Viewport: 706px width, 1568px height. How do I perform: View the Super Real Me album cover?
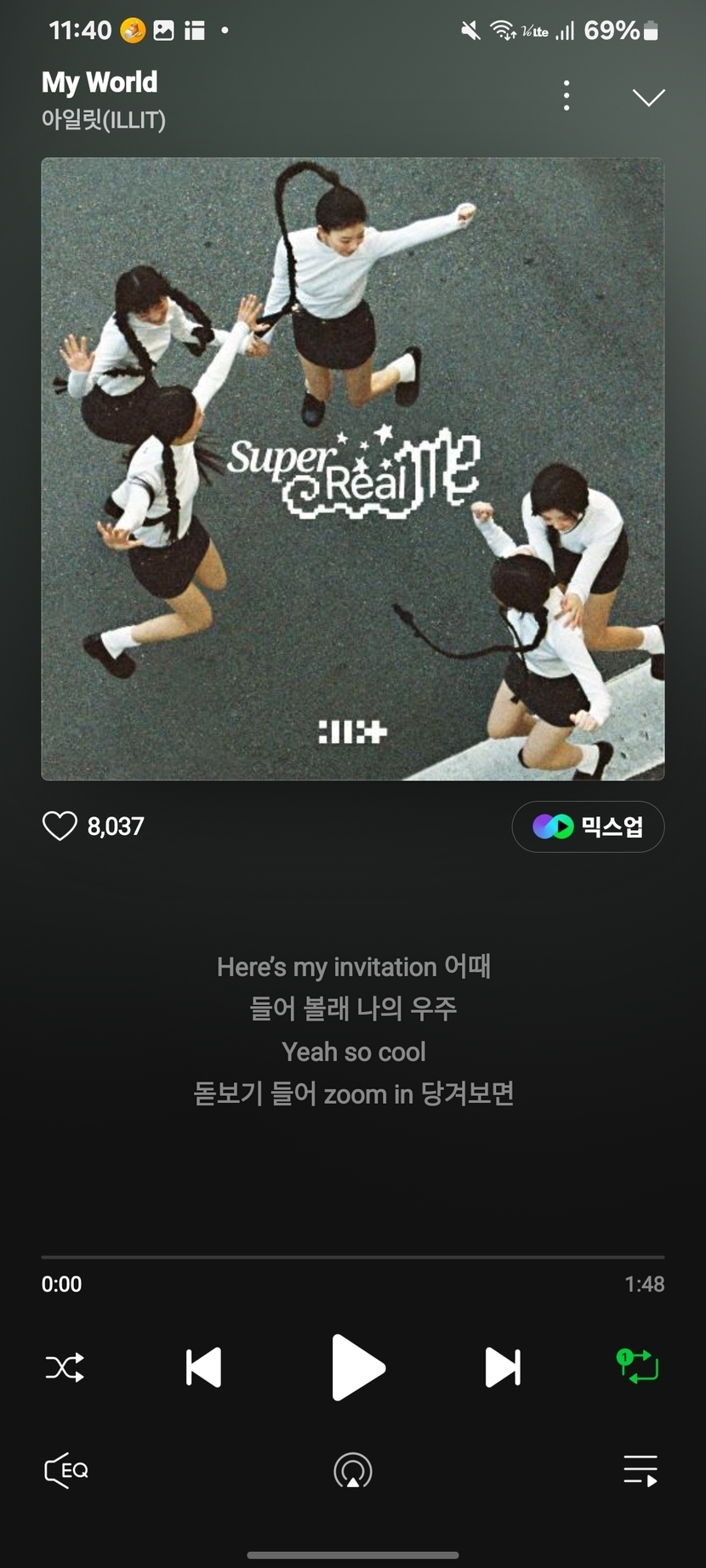click(353, 469)
